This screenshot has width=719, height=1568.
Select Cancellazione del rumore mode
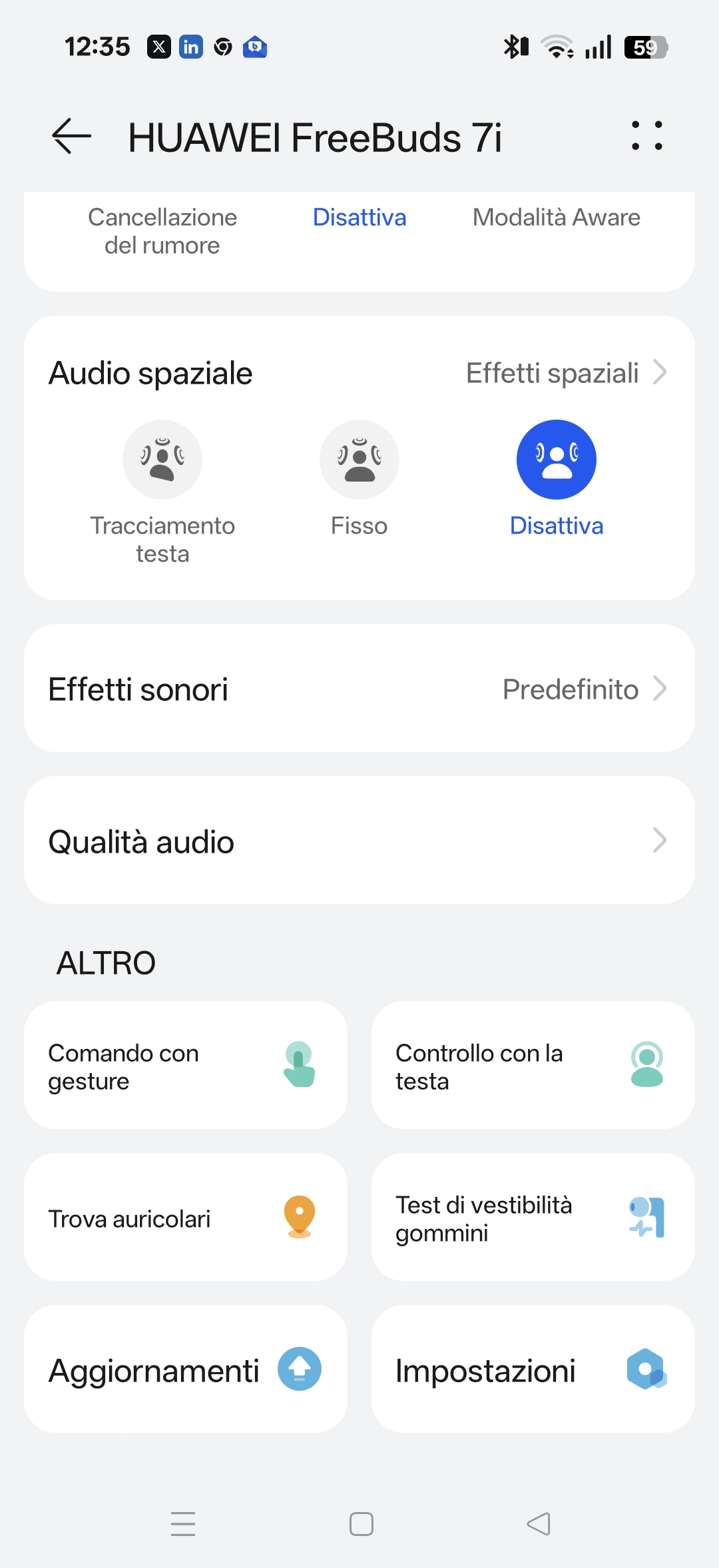coord(162,231)
